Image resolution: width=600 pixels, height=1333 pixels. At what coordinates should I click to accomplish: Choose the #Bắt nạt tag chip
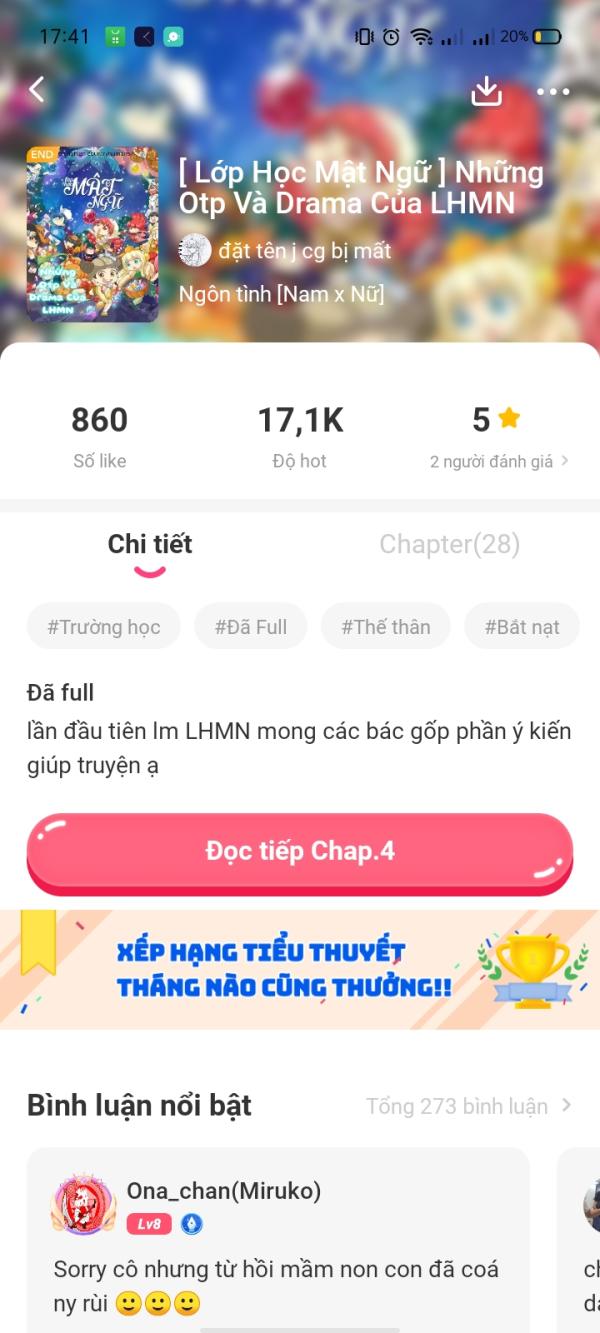point(522,627)
